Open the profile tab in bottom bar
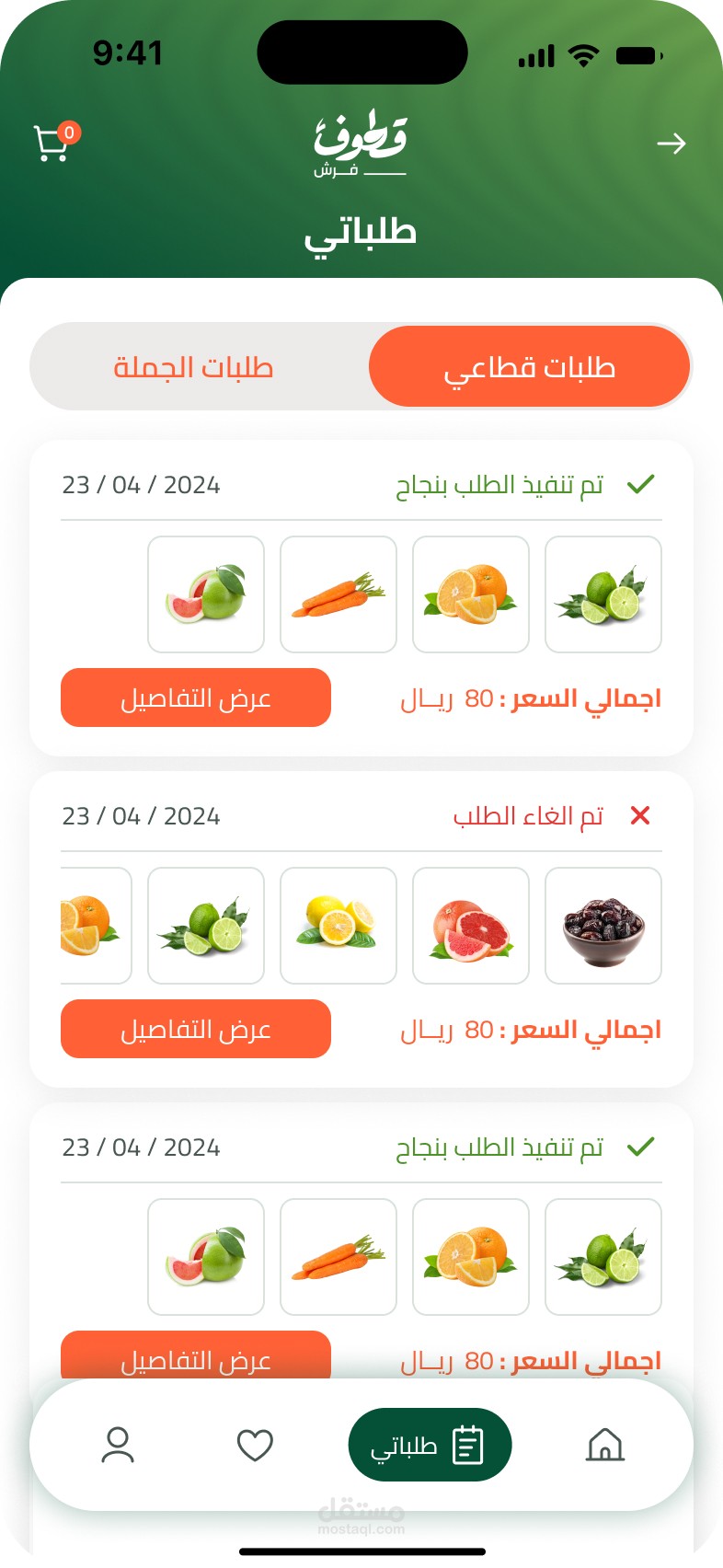This screenshot has width=723, height=1568. (x=118, y=1445)
